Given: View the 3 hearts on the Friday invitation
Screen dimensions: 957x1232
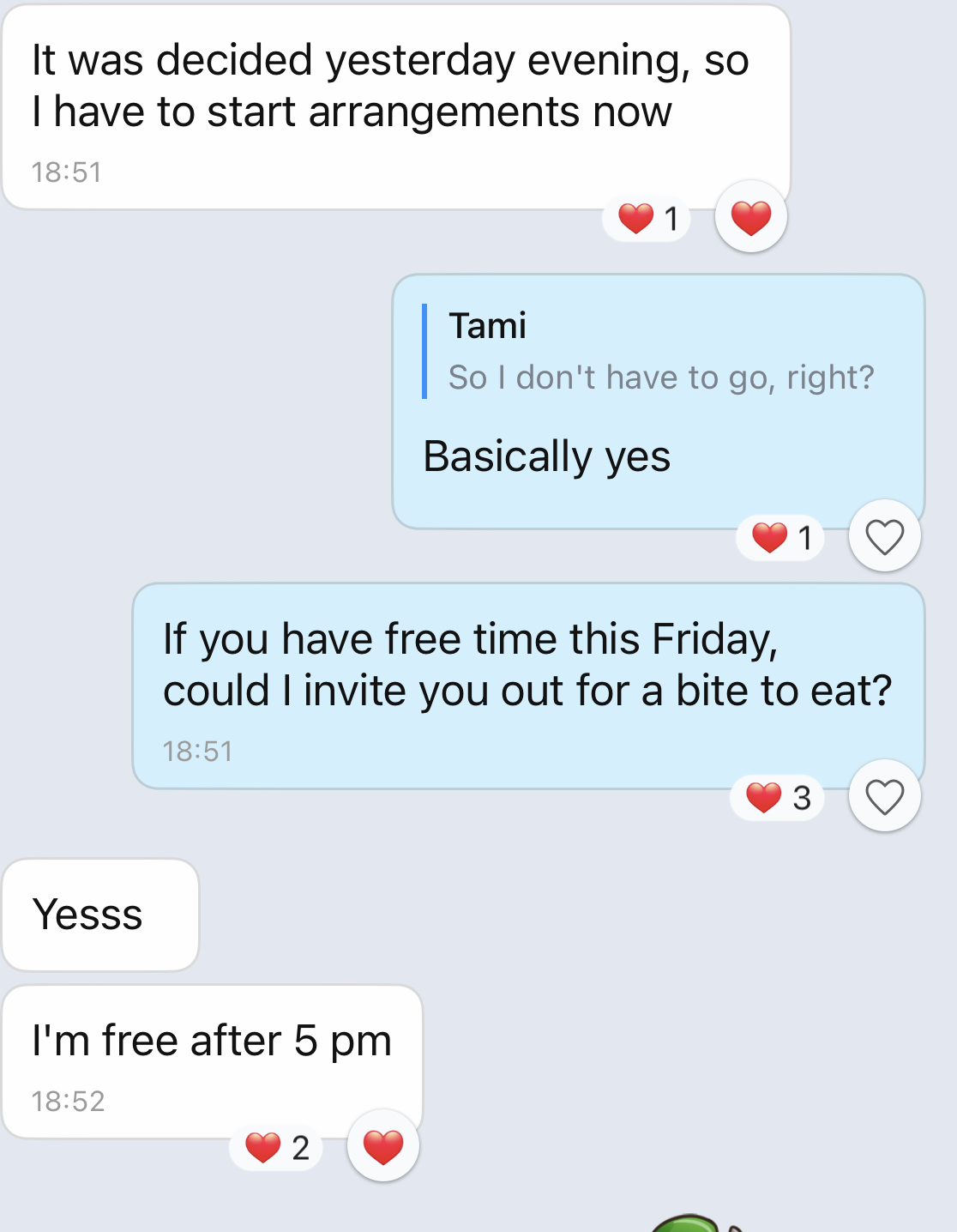Looking at the screenshot, I should (777, 798).
